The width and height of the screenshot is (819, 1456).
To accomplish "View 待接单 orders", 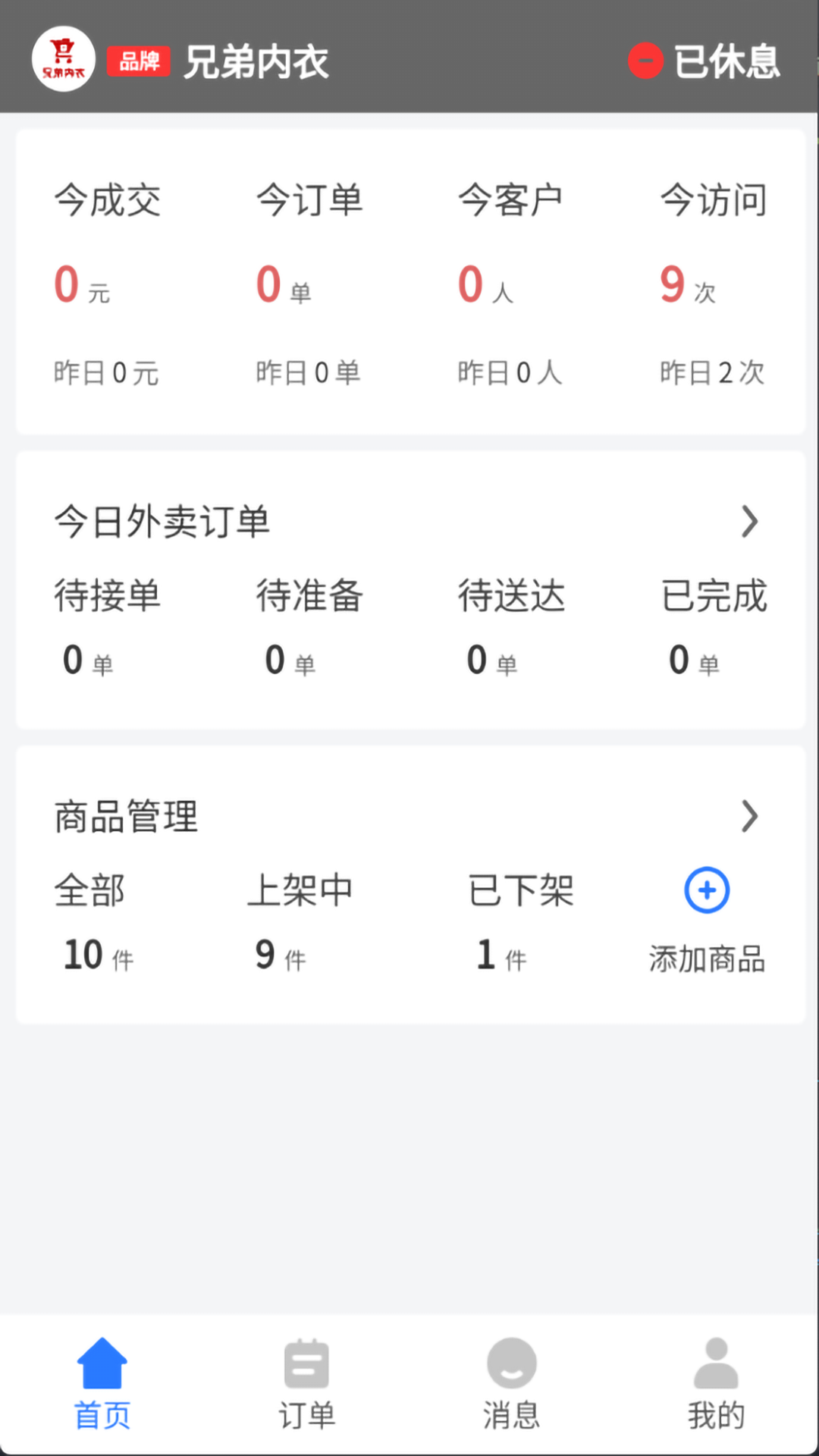I will [x=107, y=626].
